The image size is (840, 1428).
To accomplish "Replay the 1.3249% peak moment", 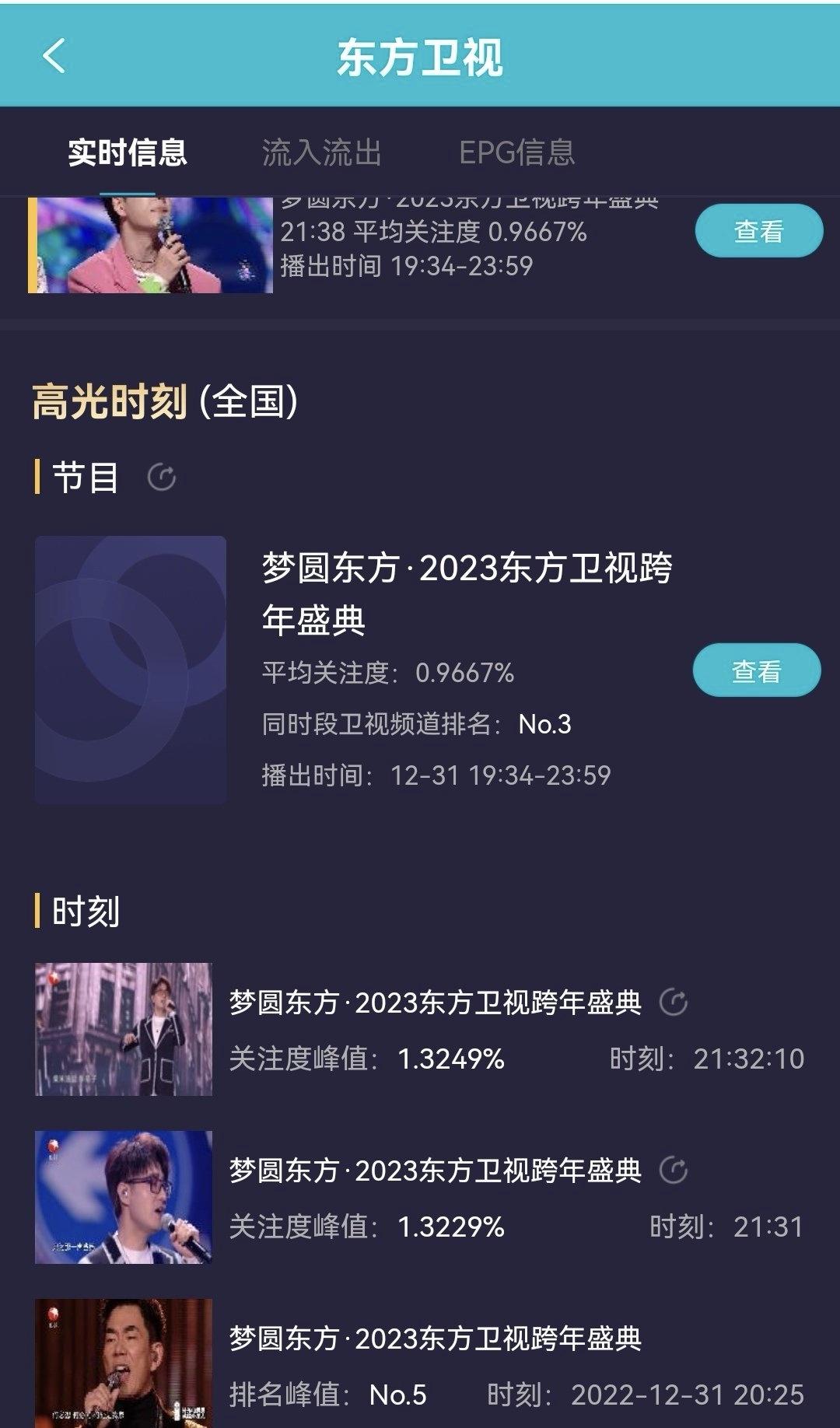I will 674,1002.
